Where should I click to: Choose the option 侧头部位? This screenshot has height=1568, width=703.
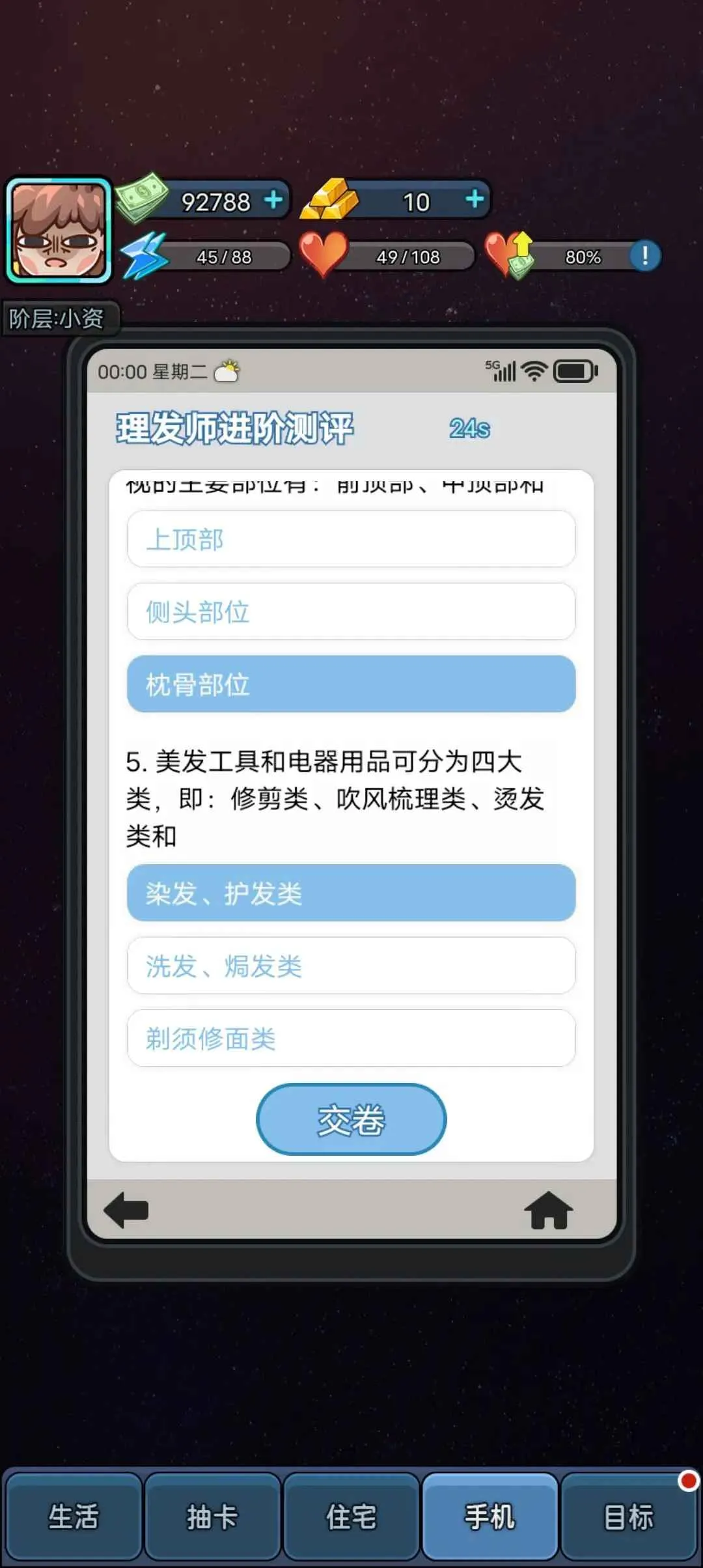click(351, 612)
